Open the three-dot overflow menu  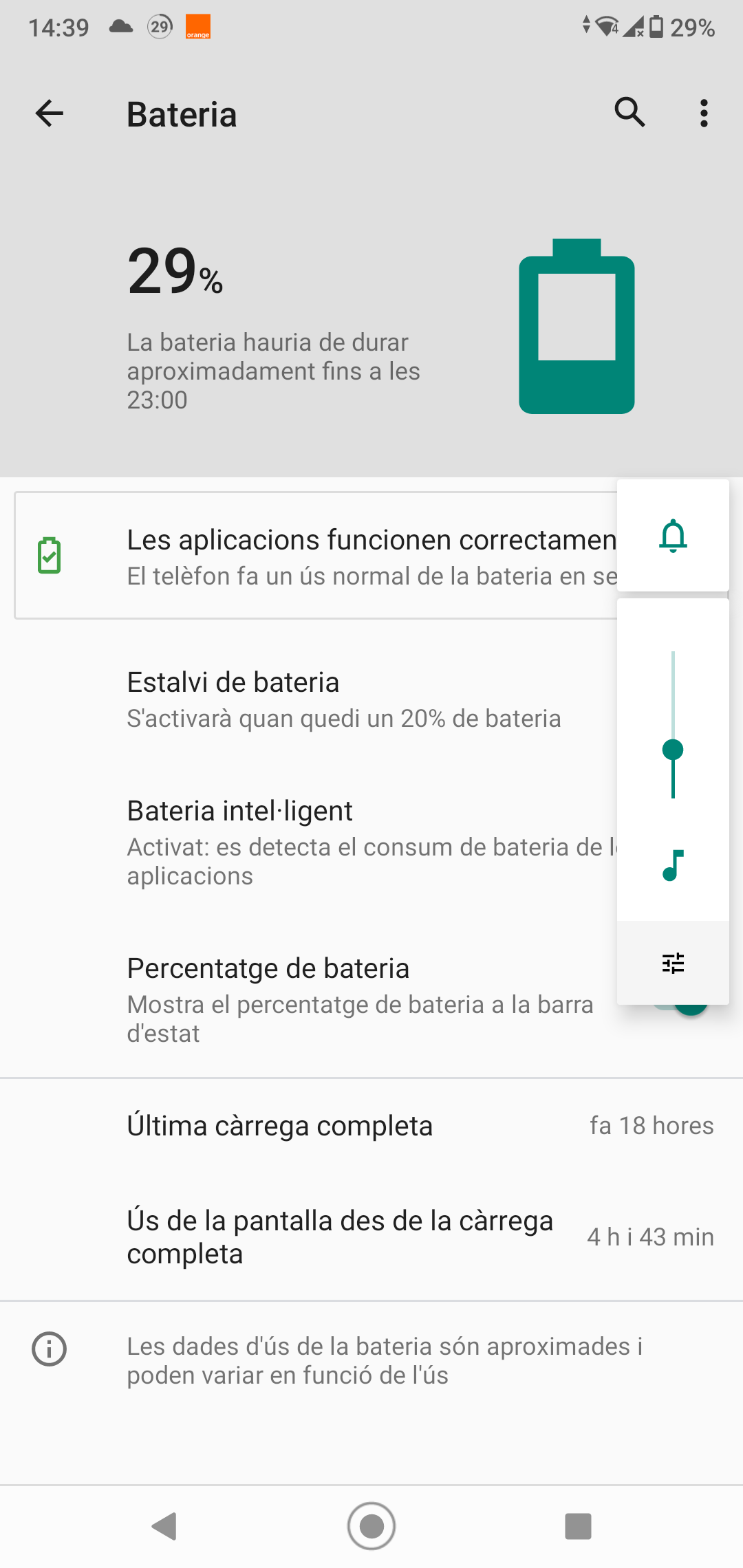pos(704,113)
